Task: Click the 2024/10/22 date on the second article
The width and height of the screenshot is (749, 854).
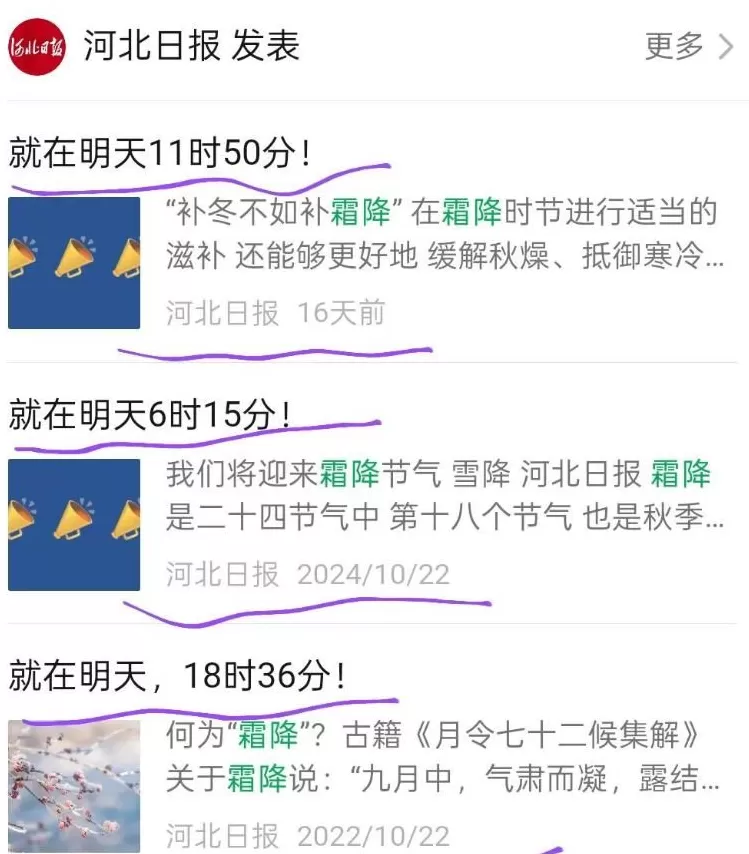Action: (x=374, y=574)
